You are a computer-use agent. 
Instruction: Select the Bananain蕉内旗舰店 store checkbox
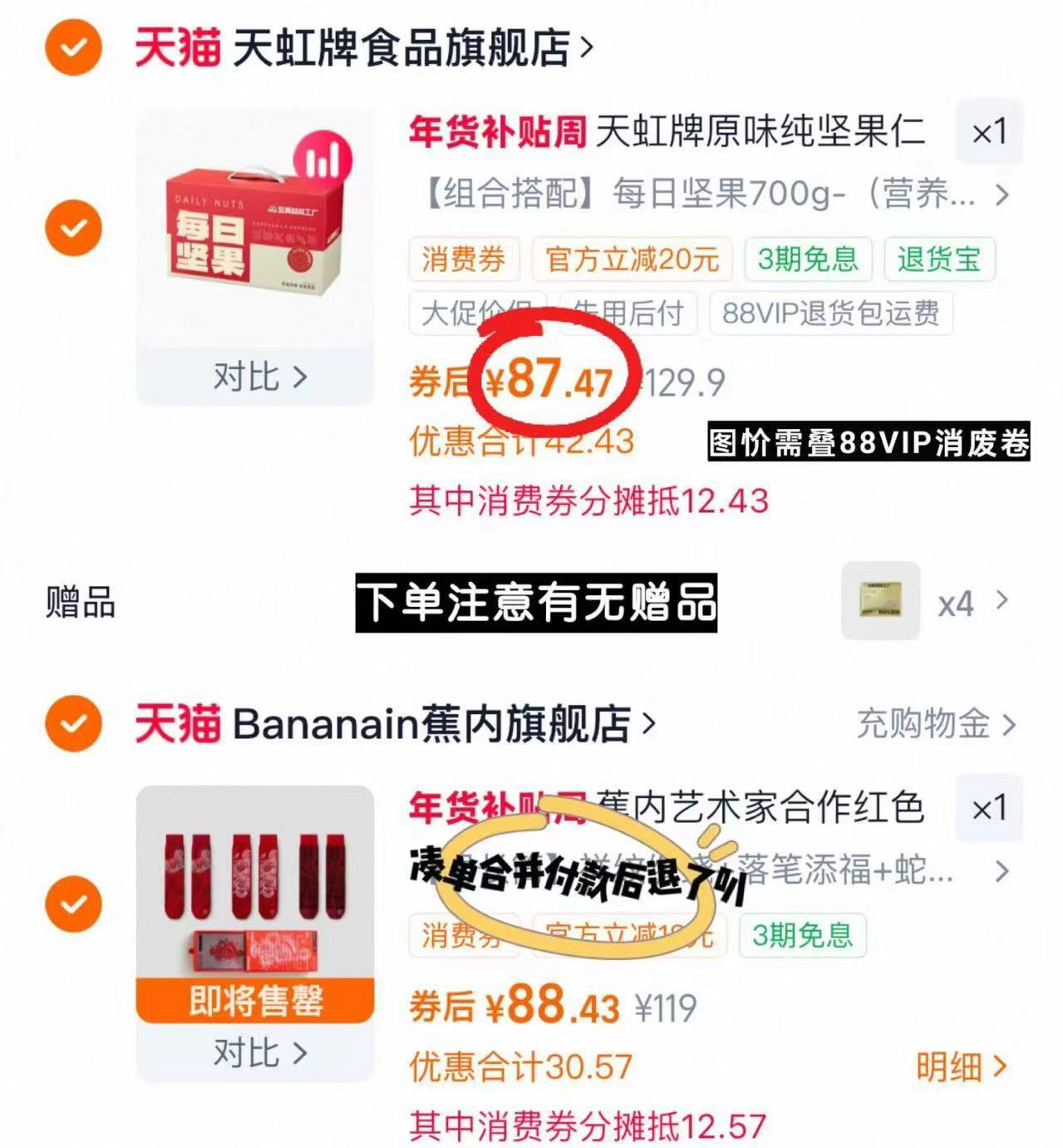coord(73,722)
